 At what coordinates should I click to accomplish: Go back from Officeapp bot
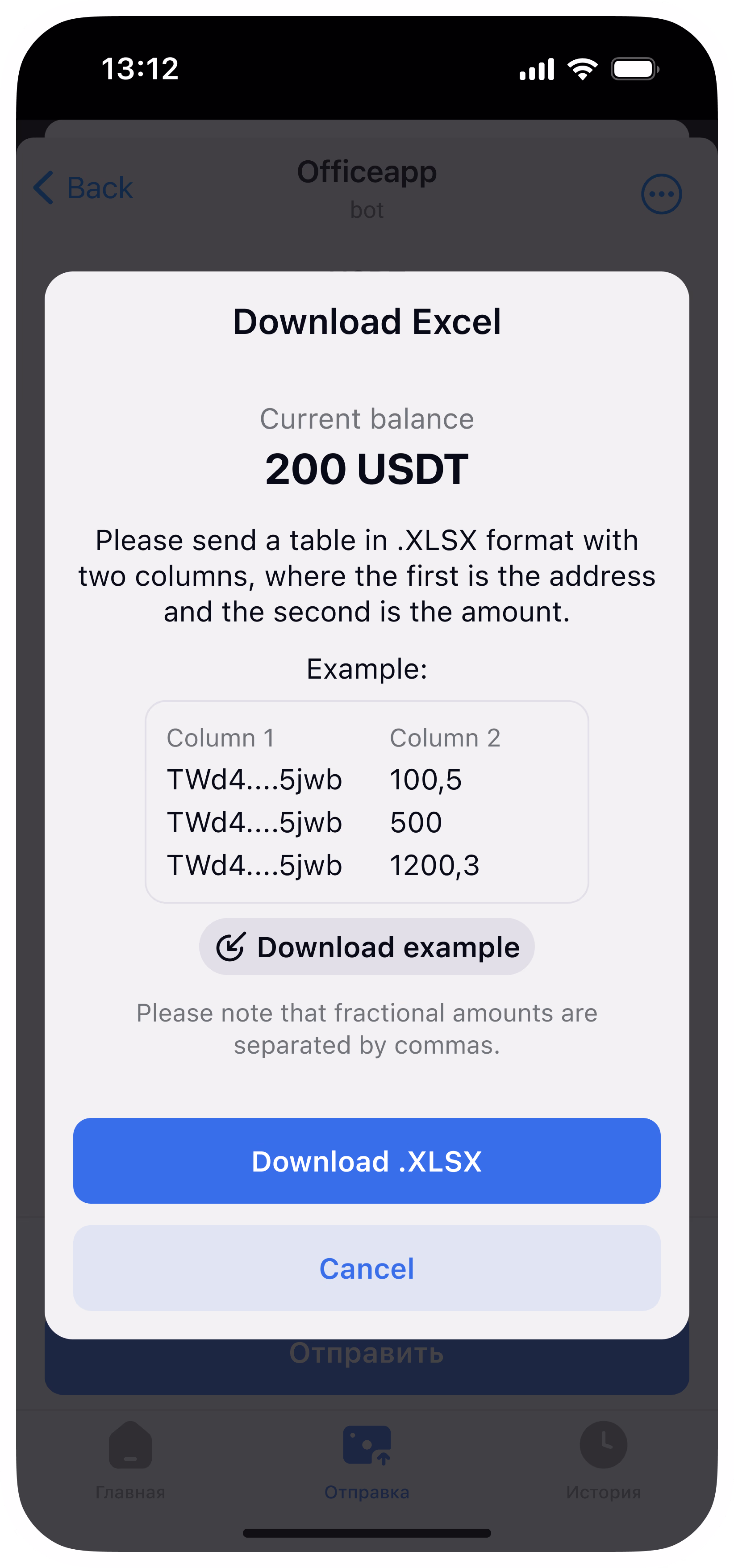point(83,188)
